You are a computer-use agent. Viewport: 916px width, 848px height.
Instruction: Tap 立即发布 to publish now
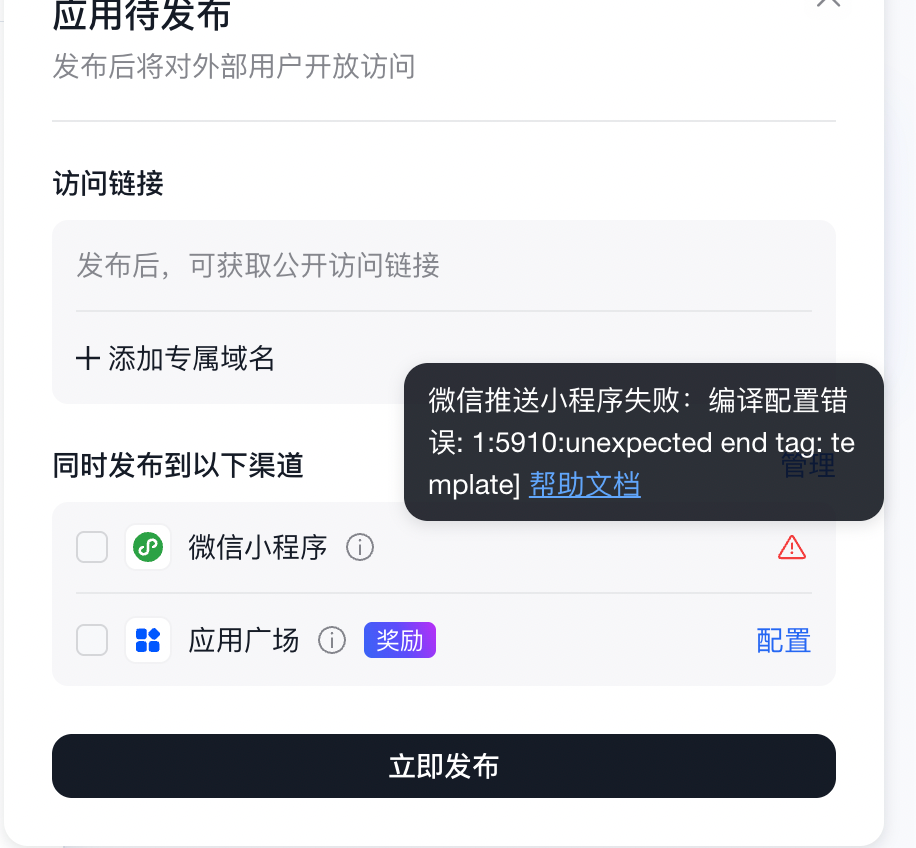coord(443,766)
